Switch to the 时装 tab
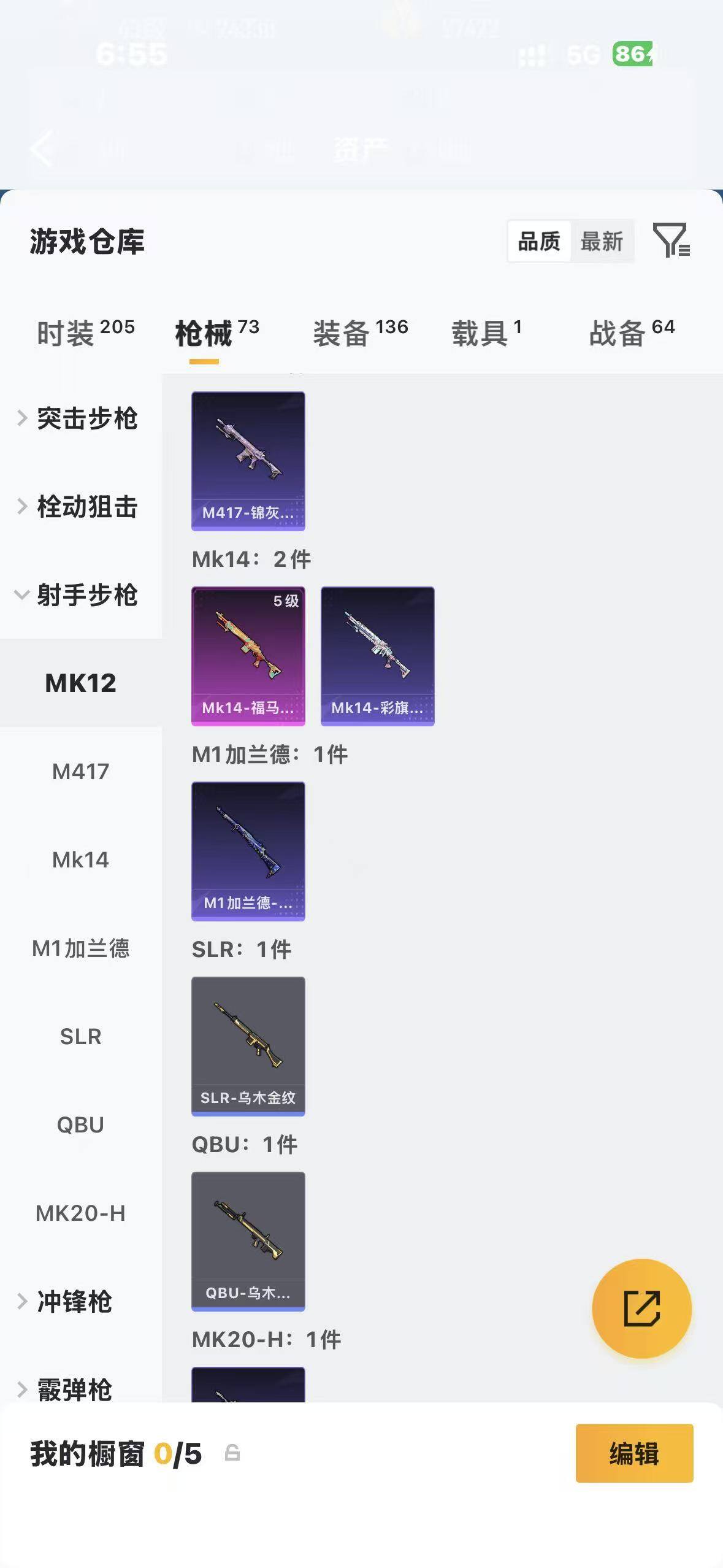The width and height of the screenshot is (723, 1568). coord(86,333)
